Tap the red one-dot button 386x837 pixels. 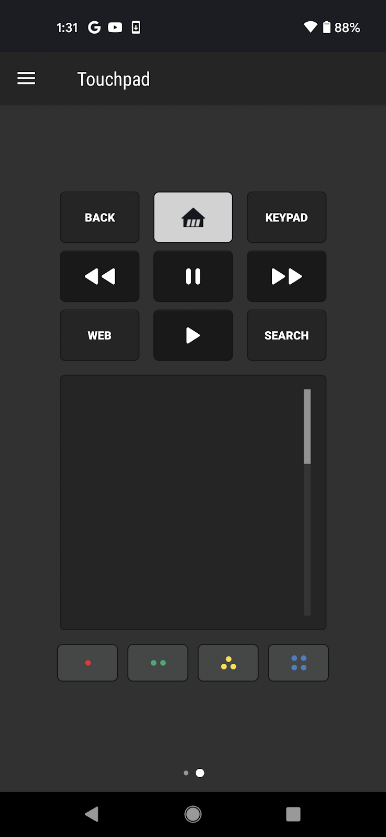[88, 663]
